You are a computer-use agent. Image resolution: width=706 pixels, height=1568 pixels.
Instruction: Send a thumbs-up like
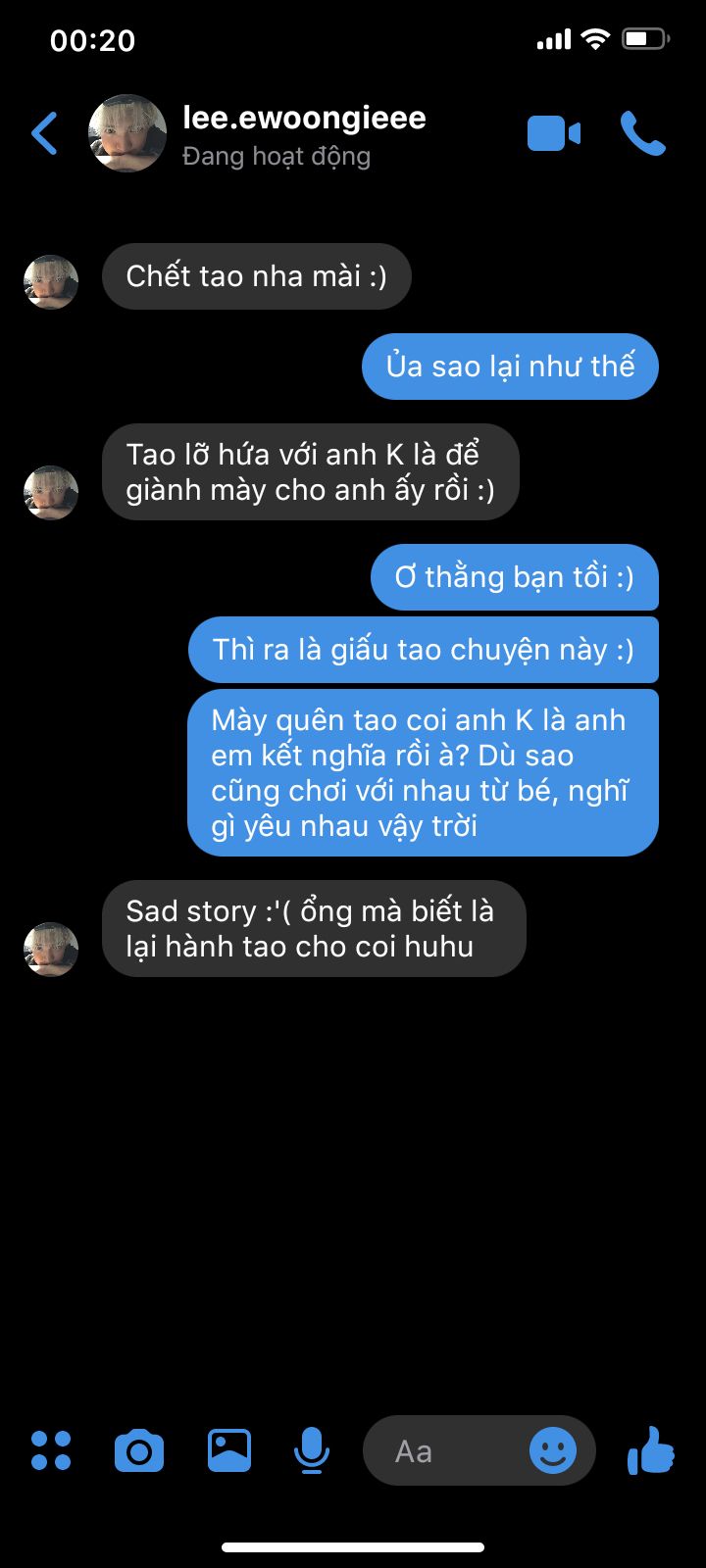[651, 1450]
